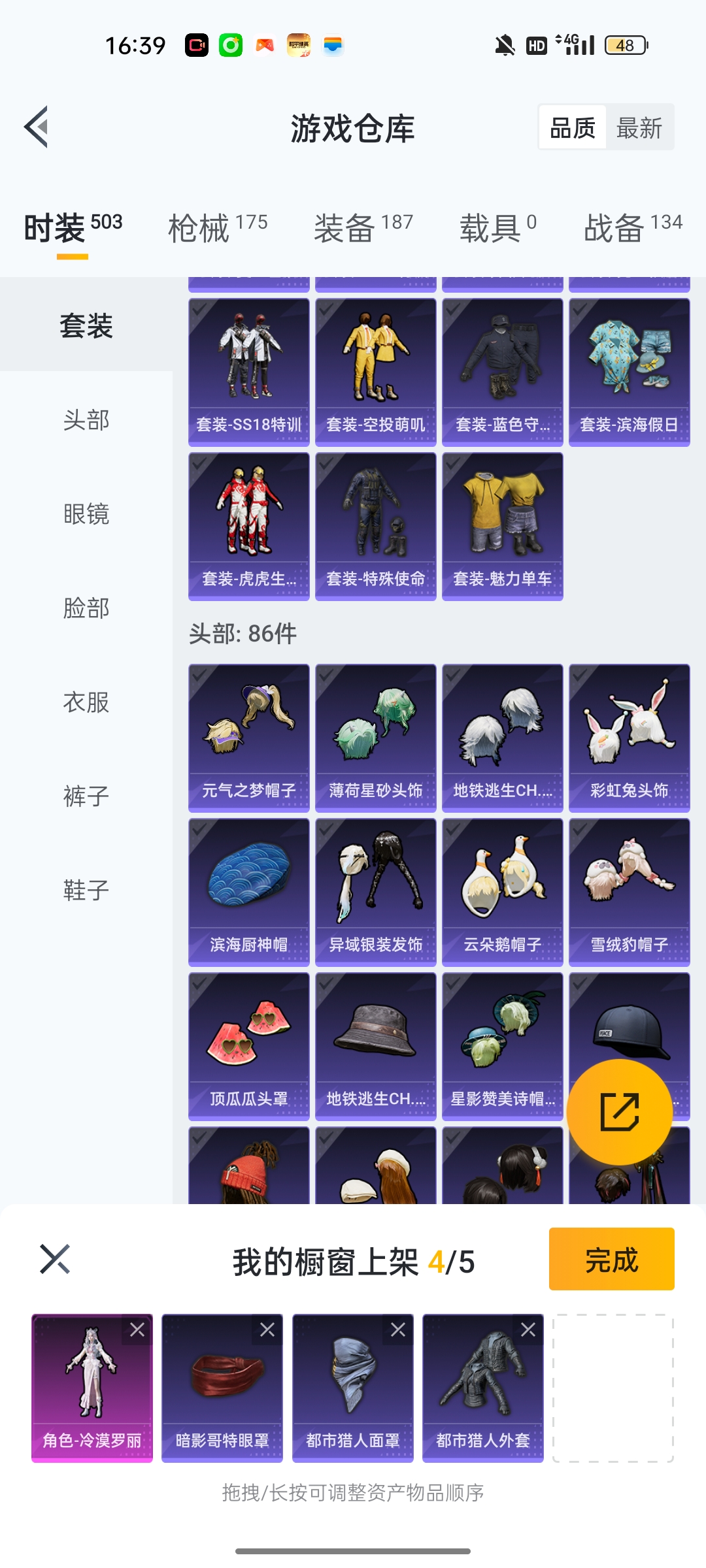Remove 角色-冷漠罗丽 from the showcase
This screenshot has width=706, height=1568.
(x=137, y=1330)
